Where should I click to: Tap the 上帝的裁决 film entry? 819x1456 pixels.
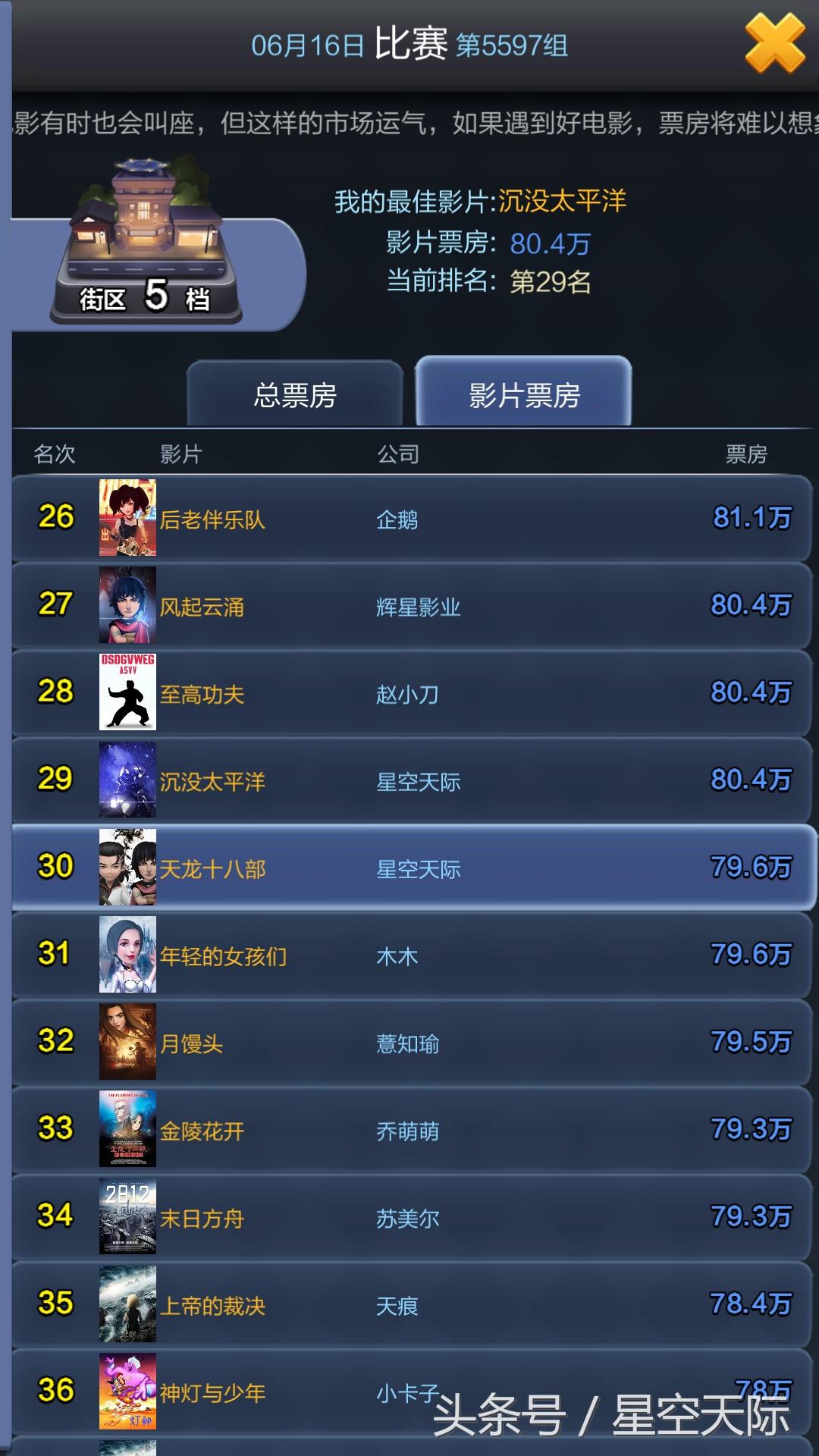(412, 1304)
